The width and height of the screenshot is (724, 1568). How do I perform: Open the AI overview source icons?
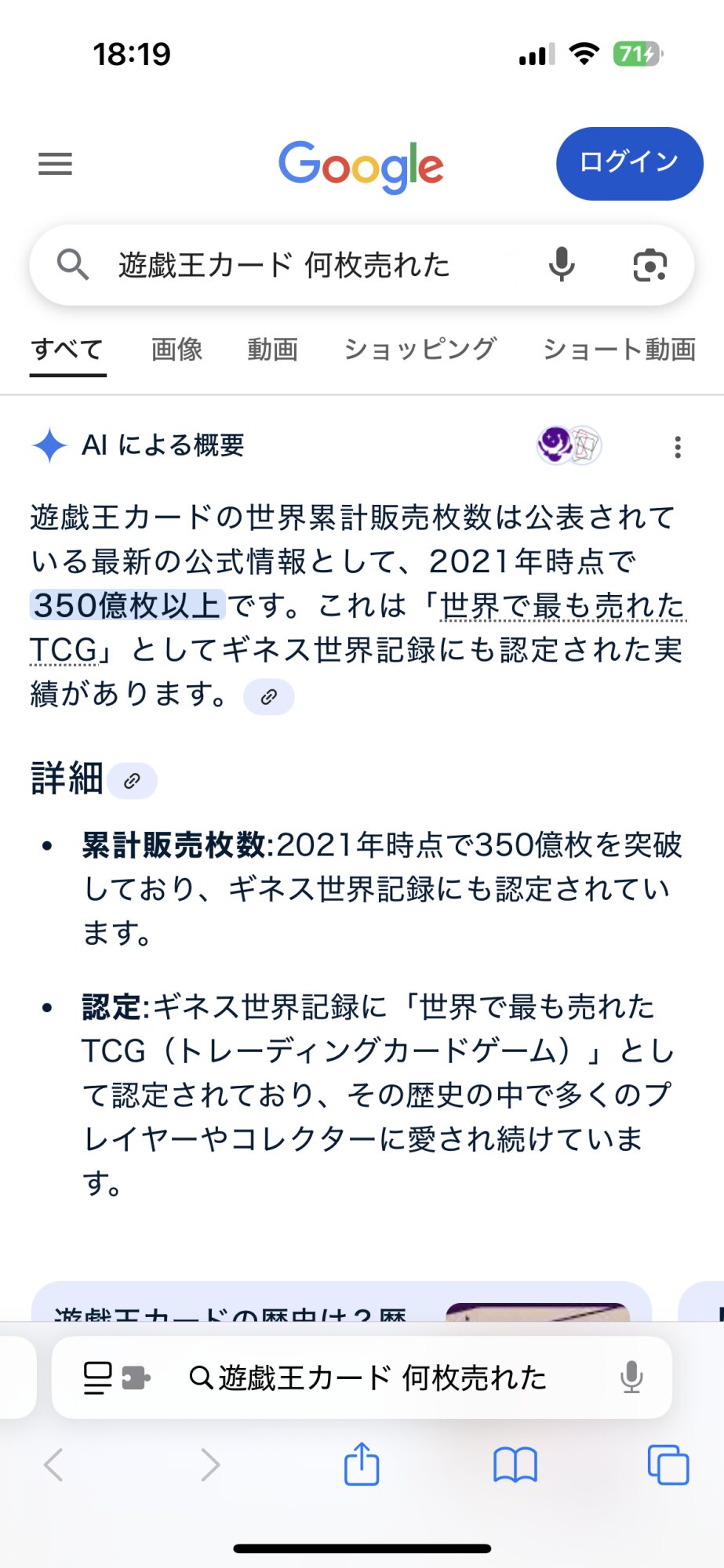[x=569, y=445]
